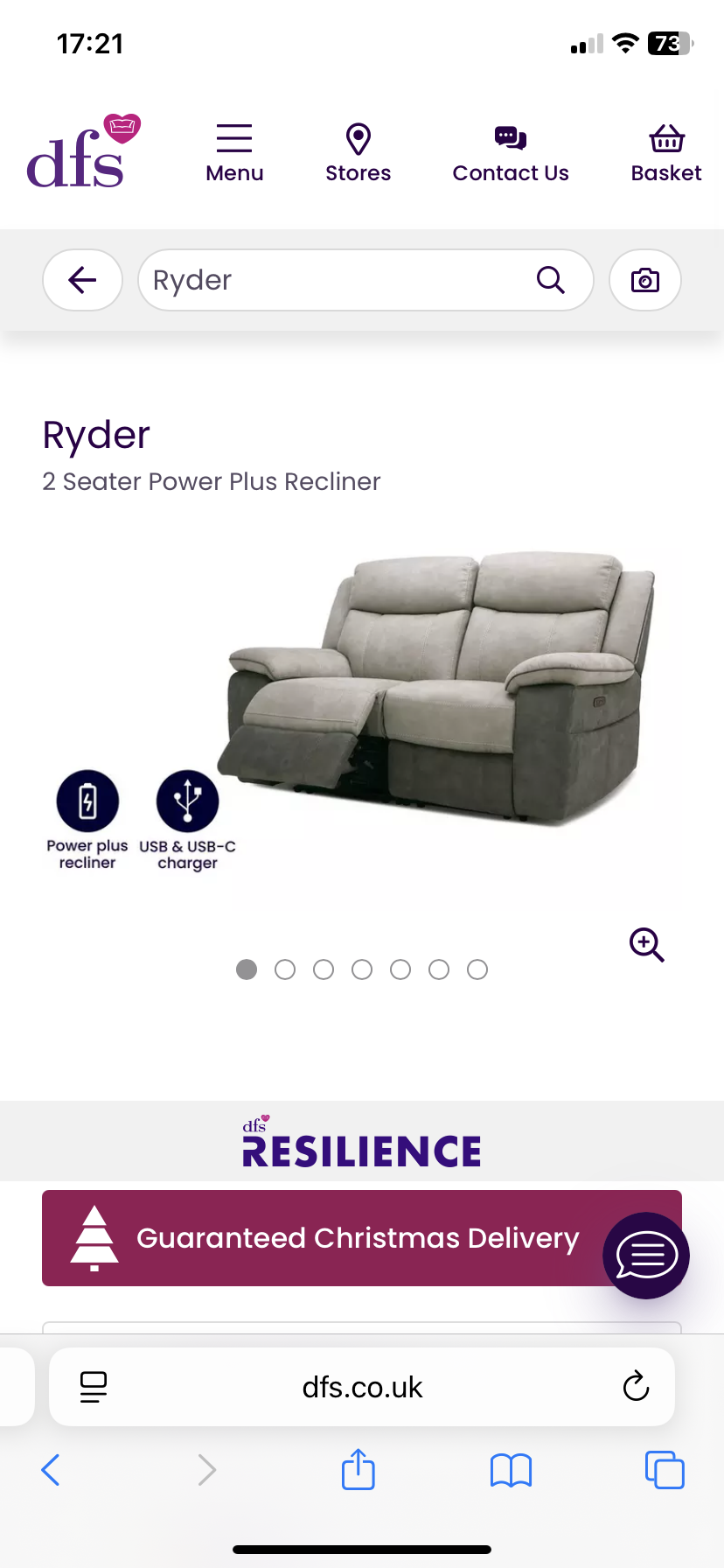Open the DFS Resilience link
The width and height of the screenshot is (724, 1568).
pos(361,1142)
